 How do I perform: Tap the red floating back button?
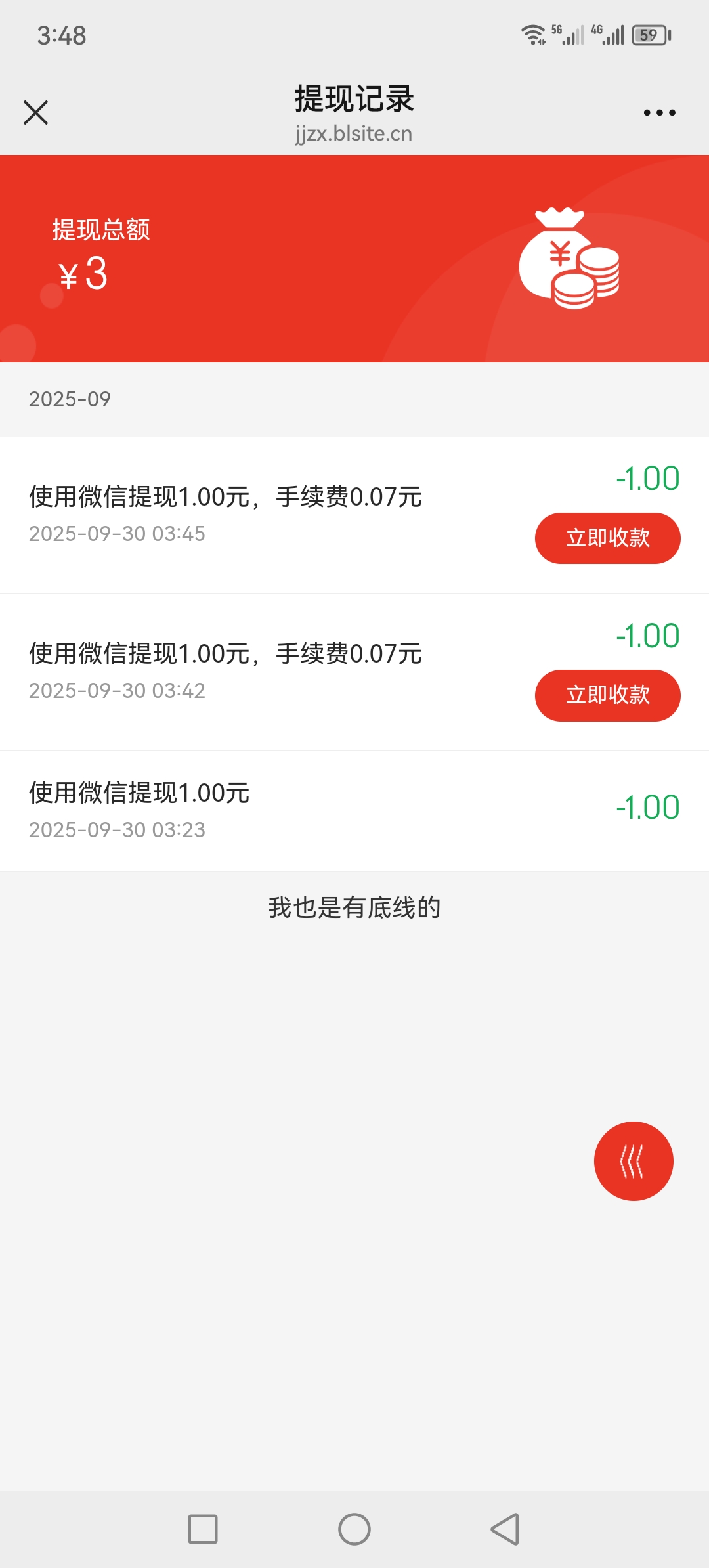coord(634,1161)
